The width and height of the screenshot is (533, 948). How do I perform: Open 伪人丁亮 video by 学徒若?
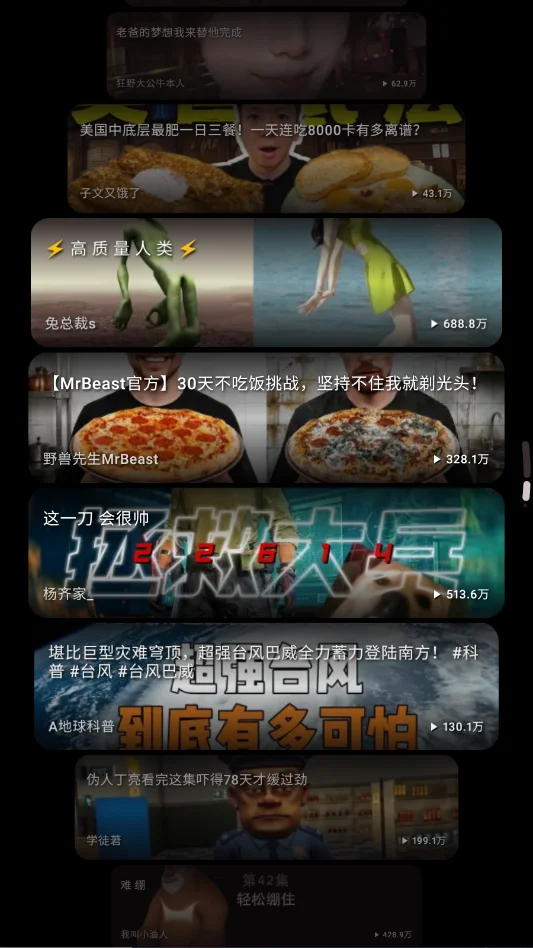(x=266, y=807)
